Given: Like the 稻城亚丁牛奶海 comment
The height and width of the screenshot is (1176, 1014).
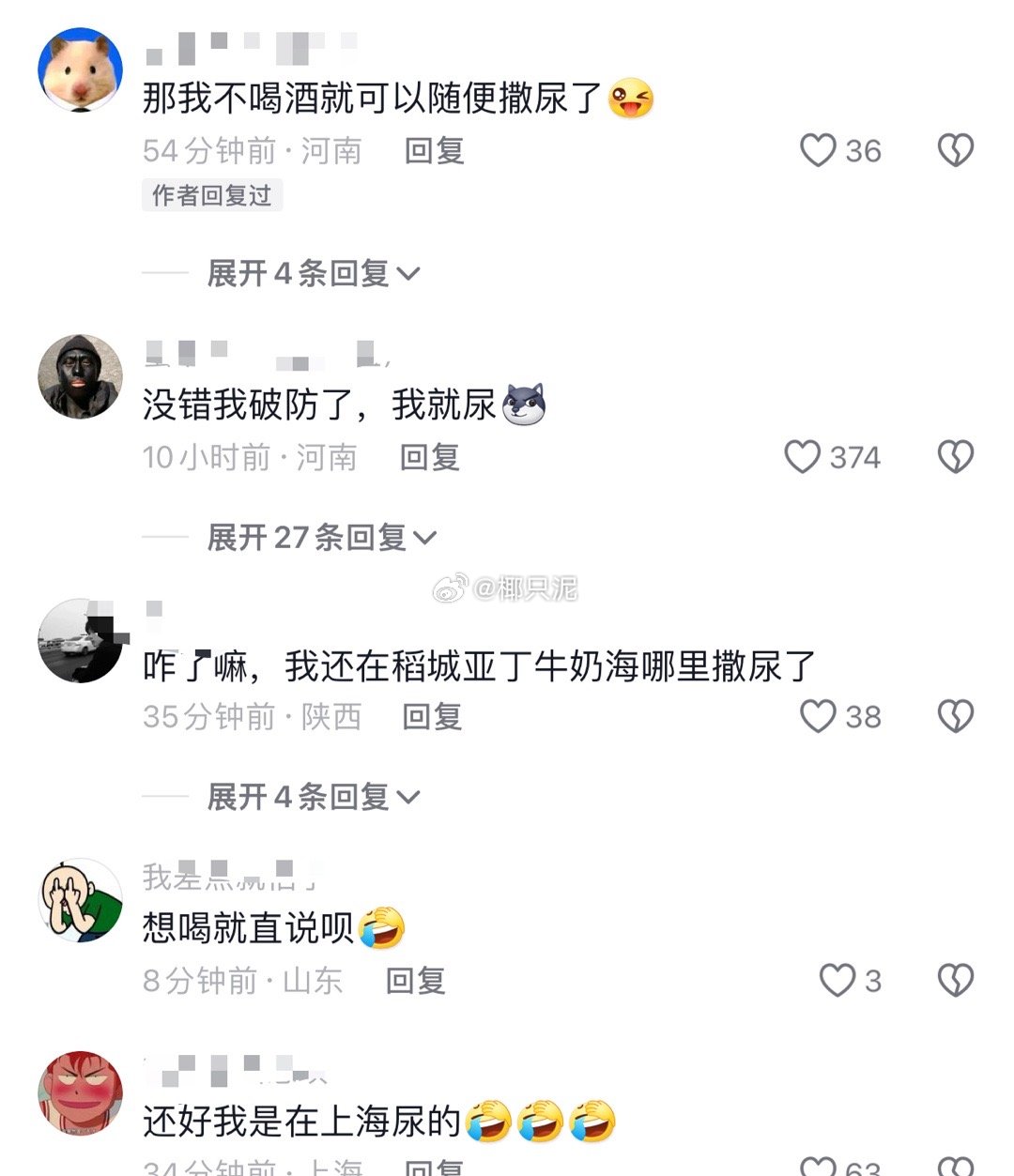Looking at the screenshot, I should pos(818,717).
